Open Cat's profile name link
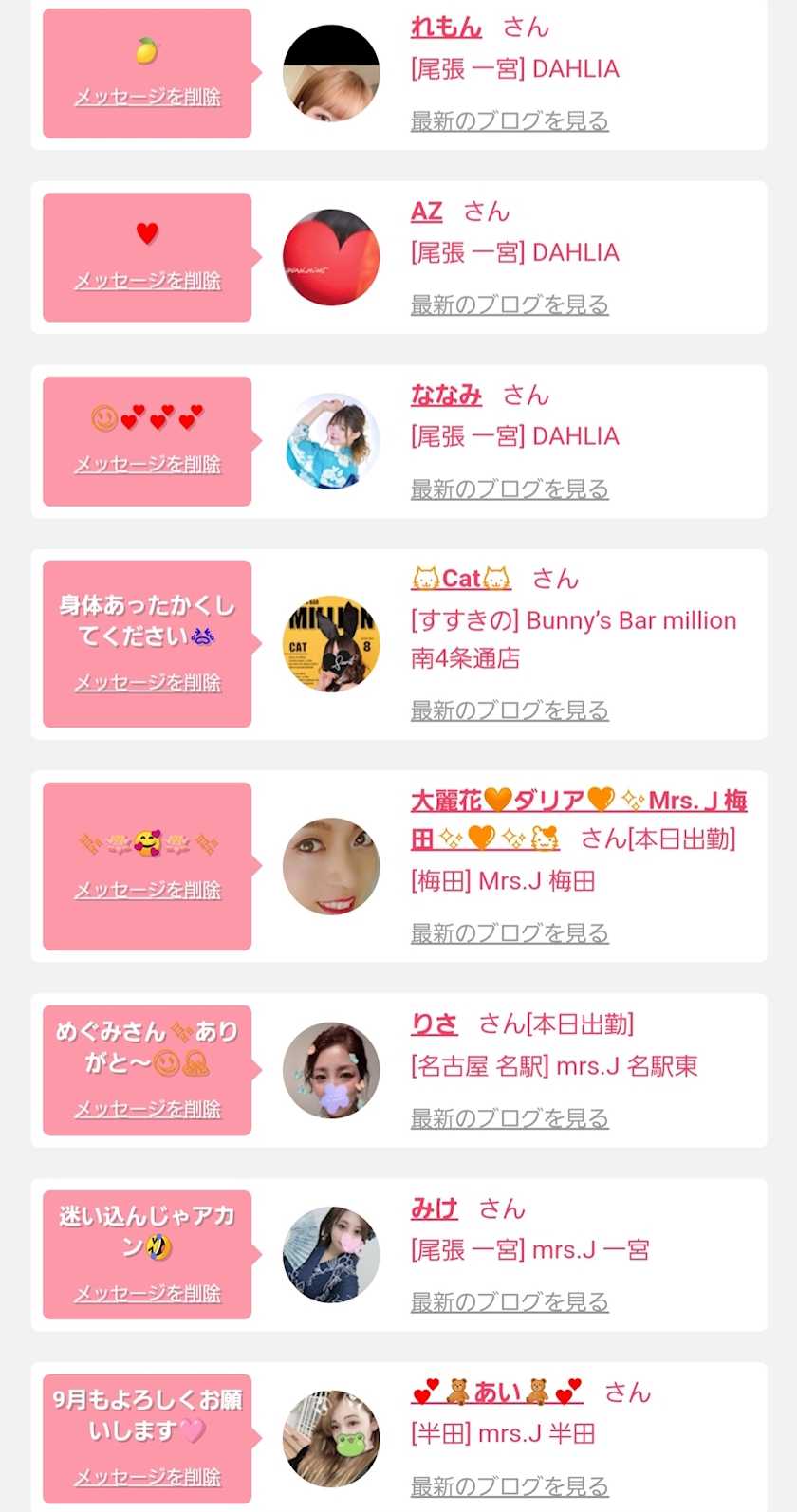The width and height of the screenshot is (797, 1512). click(x=461, y=579)
